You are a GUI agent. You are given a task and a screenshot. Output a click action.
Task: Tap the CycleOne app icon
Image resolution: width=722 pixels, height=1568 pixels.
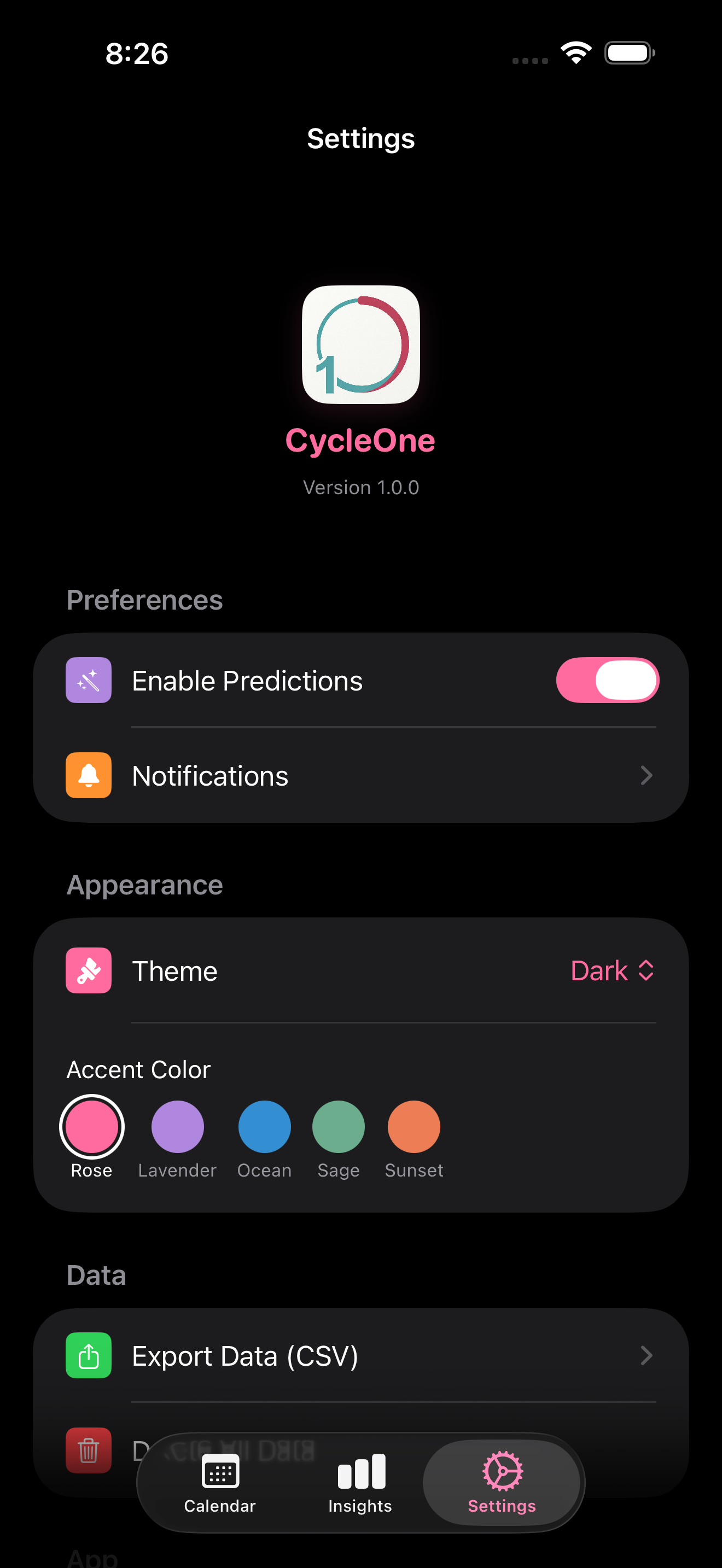point(360,346)
